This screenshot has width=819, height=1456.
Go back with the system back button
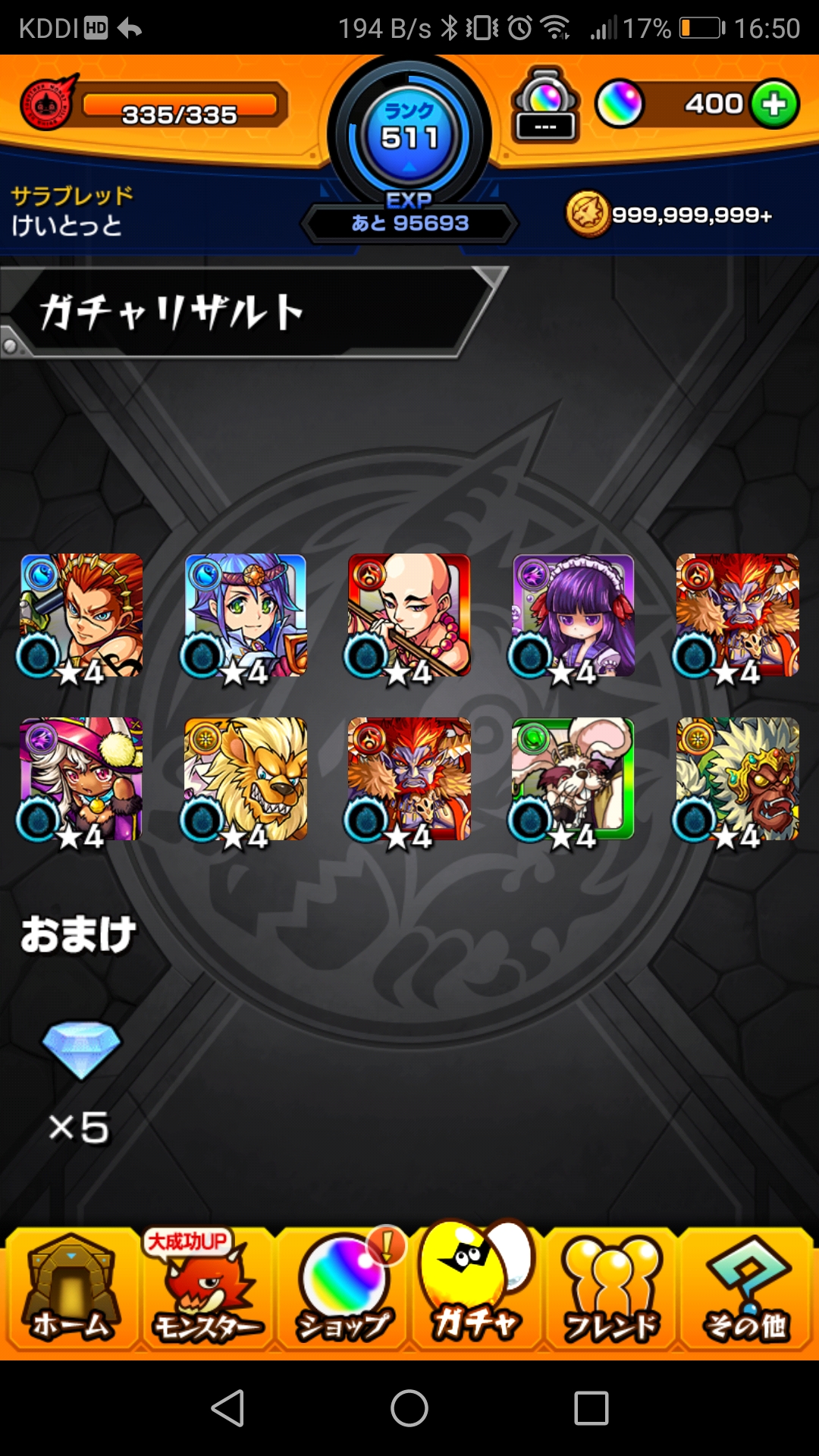[x=227, y=1408]
